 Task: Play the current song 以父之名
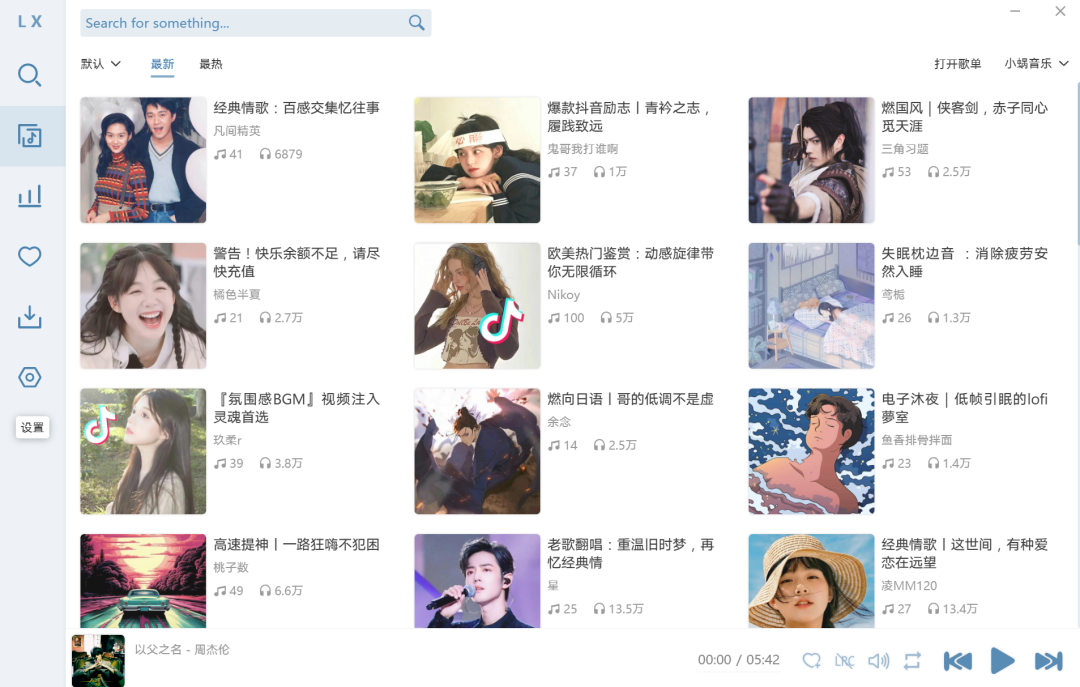(1002, 660)
